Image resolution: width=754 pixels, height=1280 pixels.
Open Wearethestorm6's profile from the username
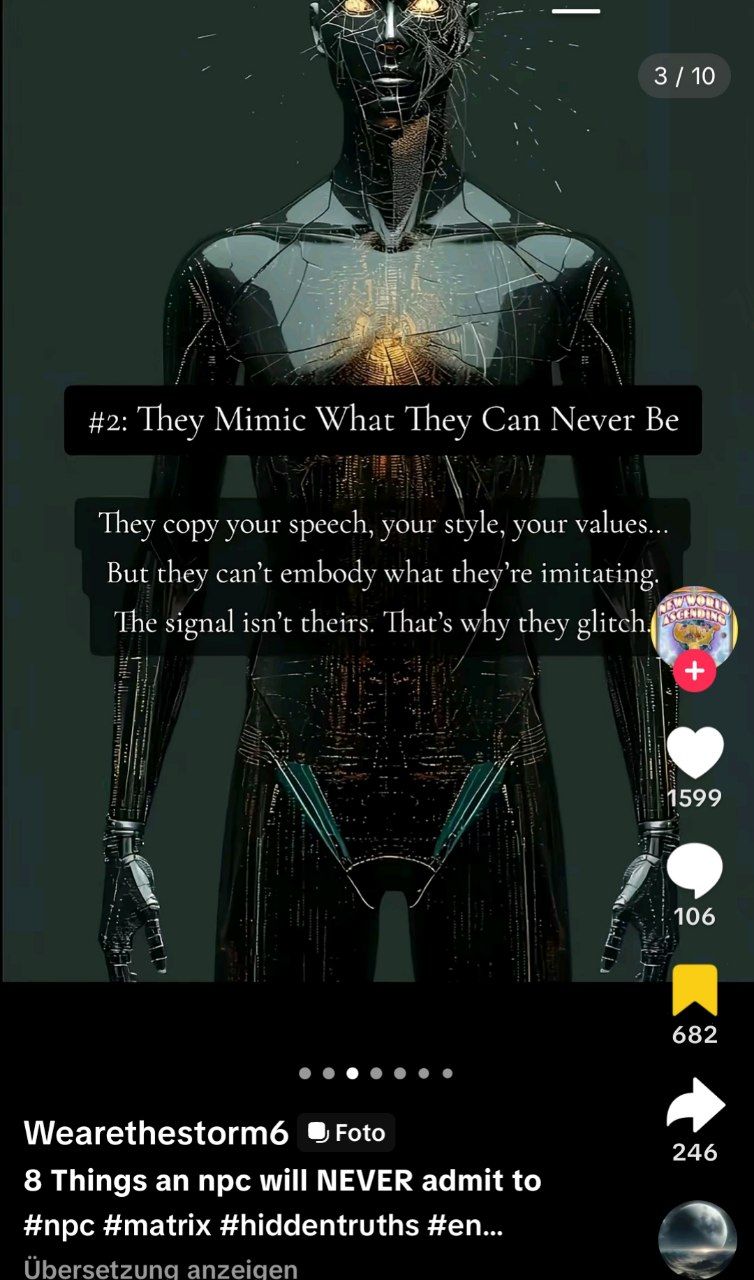pyautogui.click(x=156, y=1133)
